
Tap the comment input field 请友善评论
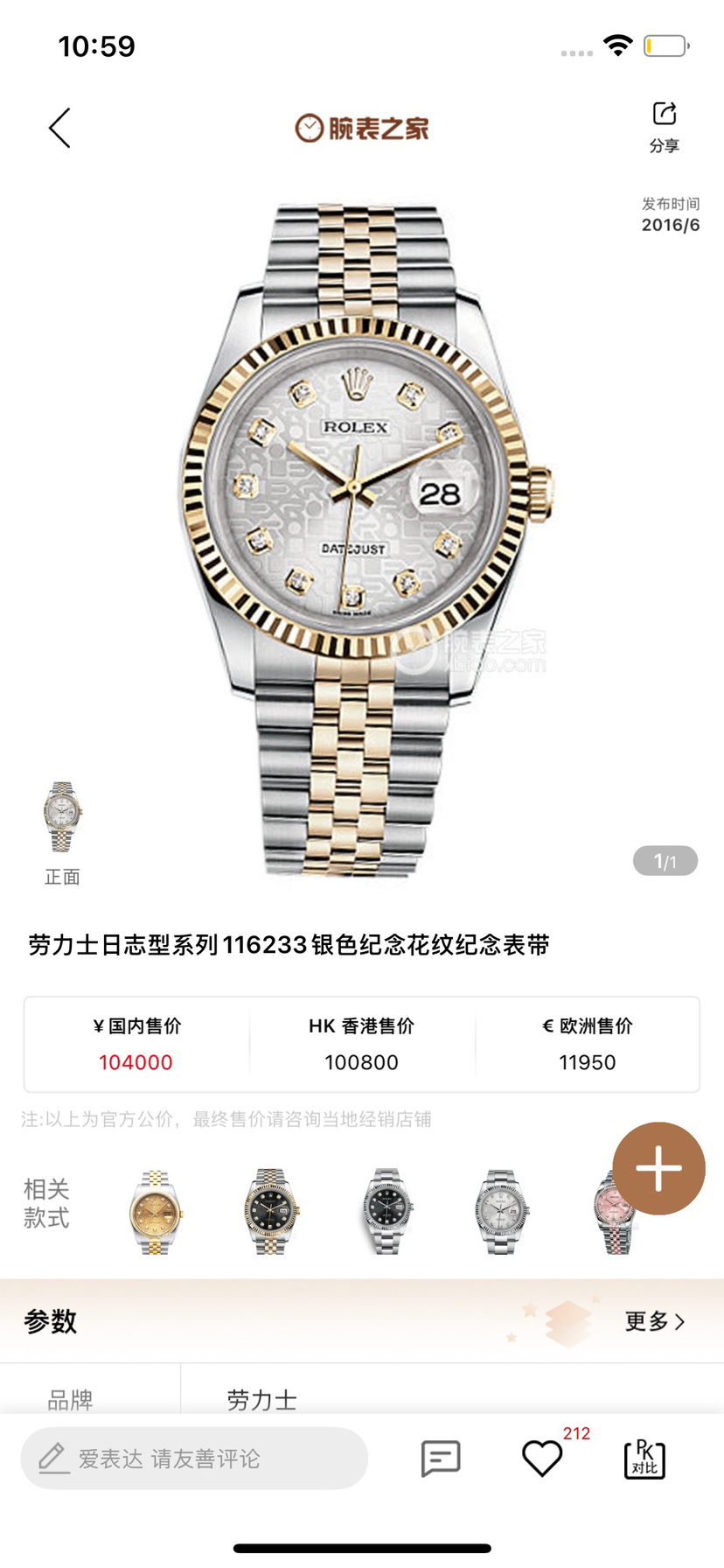point(194,1459)
